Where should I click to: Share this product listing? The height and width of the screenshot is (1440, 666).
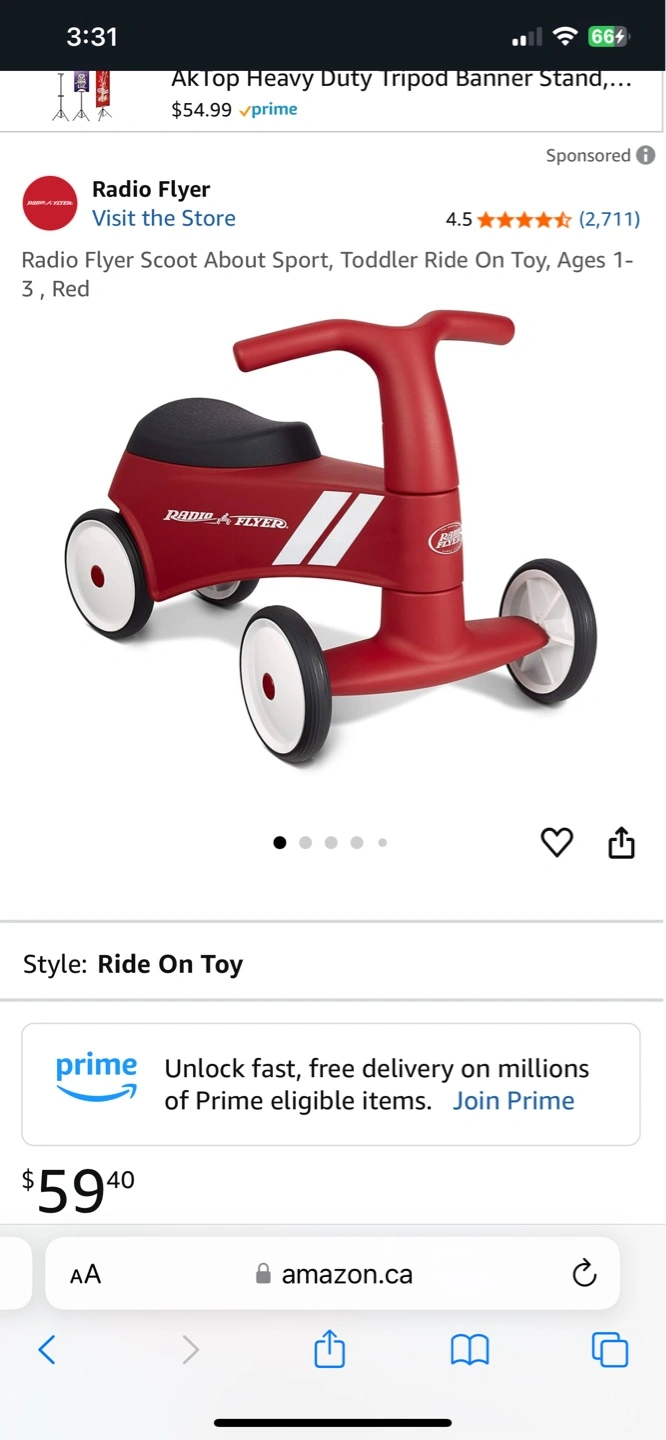[x=621, y=842]
